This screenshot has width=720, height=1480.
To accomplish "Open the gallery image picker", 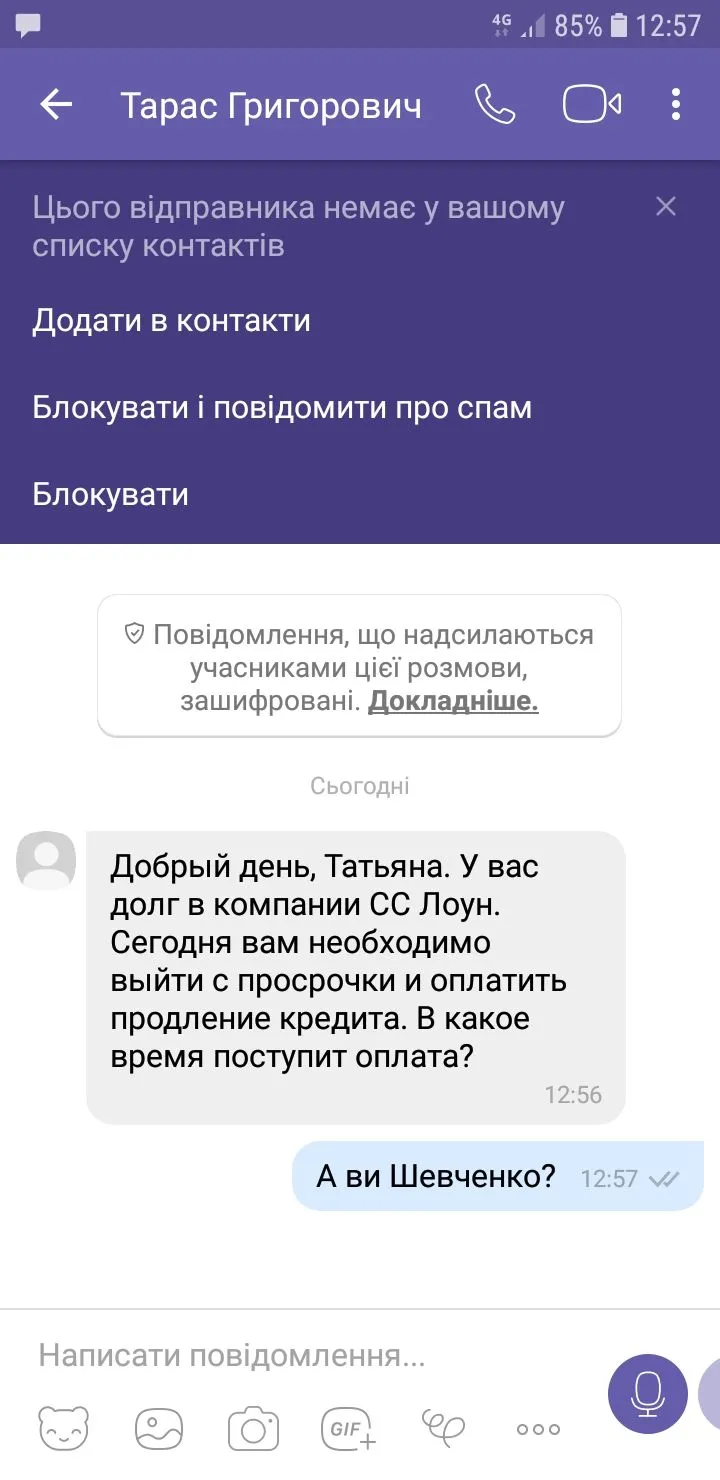I will click(158, 1429).
